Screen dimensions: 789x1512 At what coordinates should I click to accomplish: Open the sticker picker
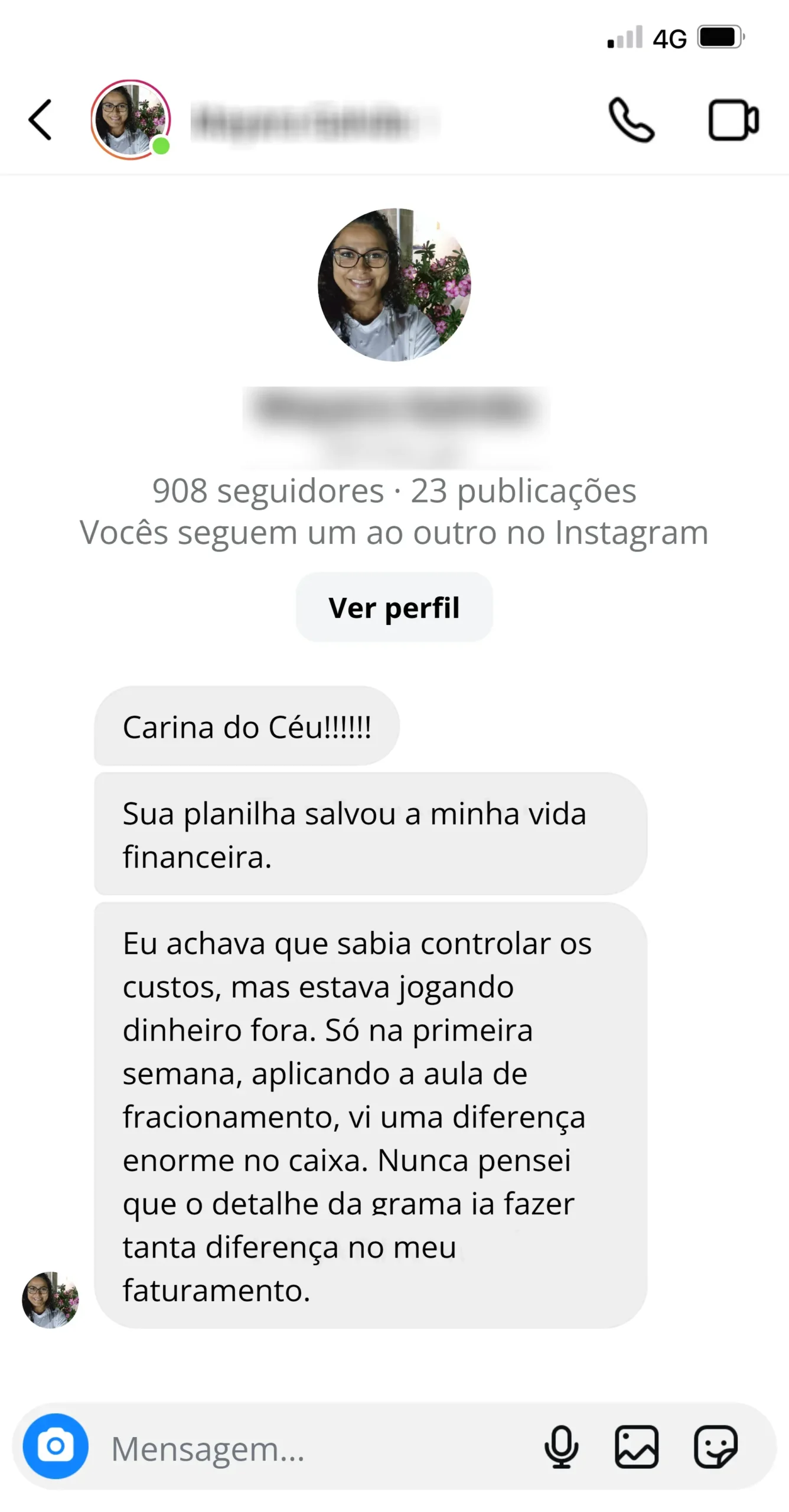[x=715, y=1446]
